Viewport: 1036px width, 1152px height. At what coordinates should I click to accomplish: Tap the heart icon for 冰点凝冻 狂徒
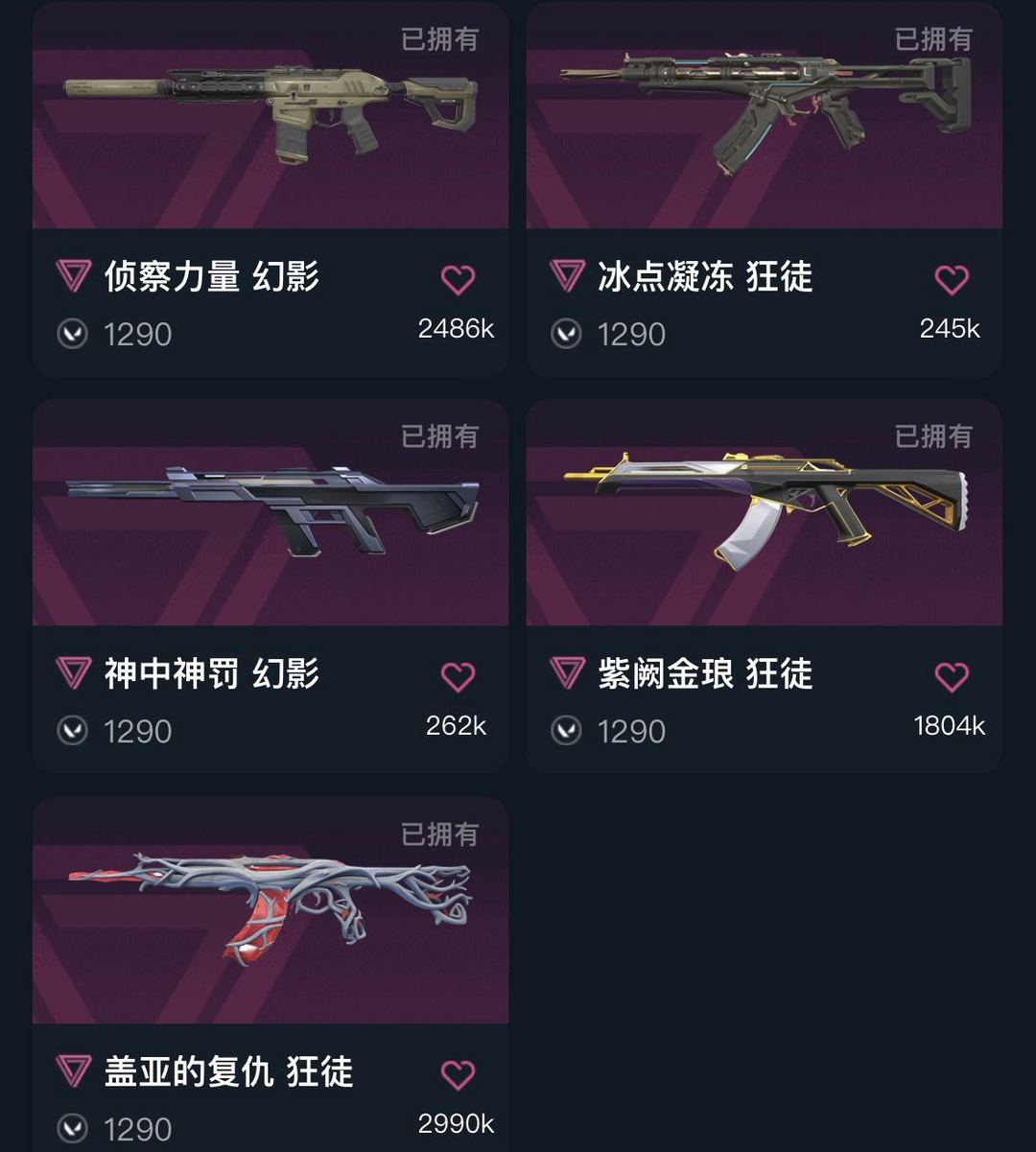pyautogui.click(x=952, y=279)
